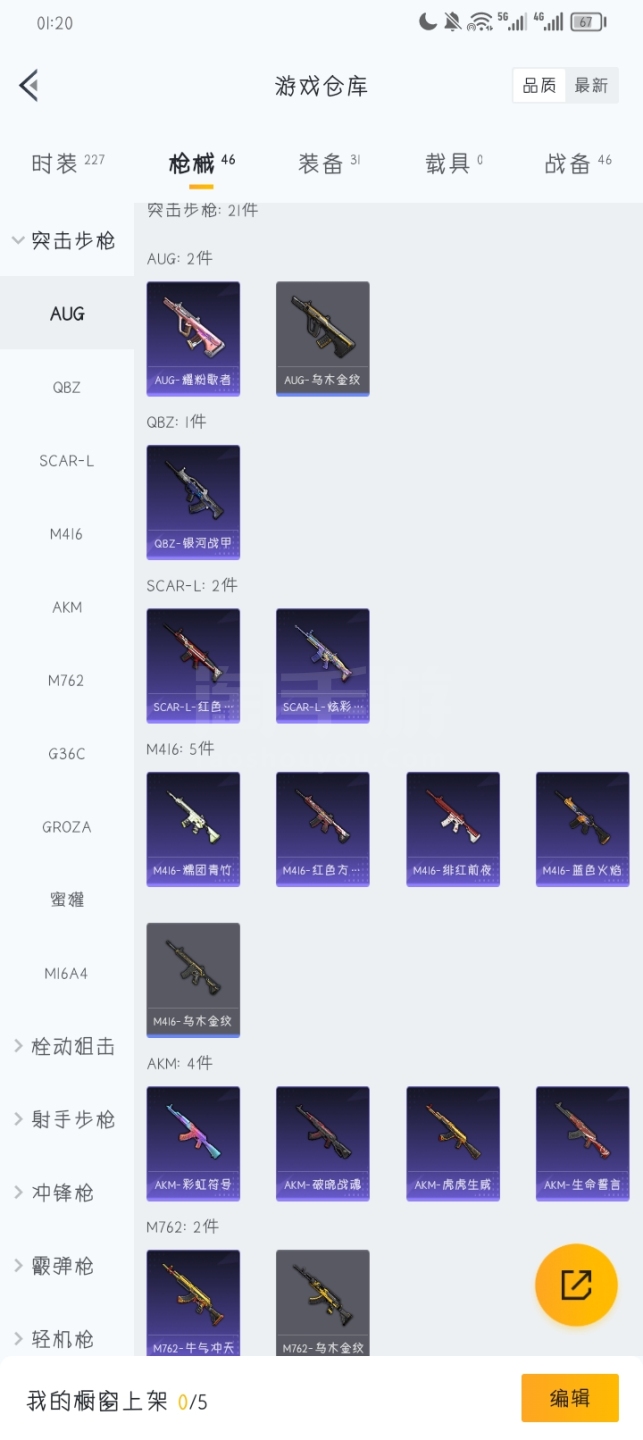Switch to the 时装 tab
This screenshot has height=1440, width=643.
point(67,164)
